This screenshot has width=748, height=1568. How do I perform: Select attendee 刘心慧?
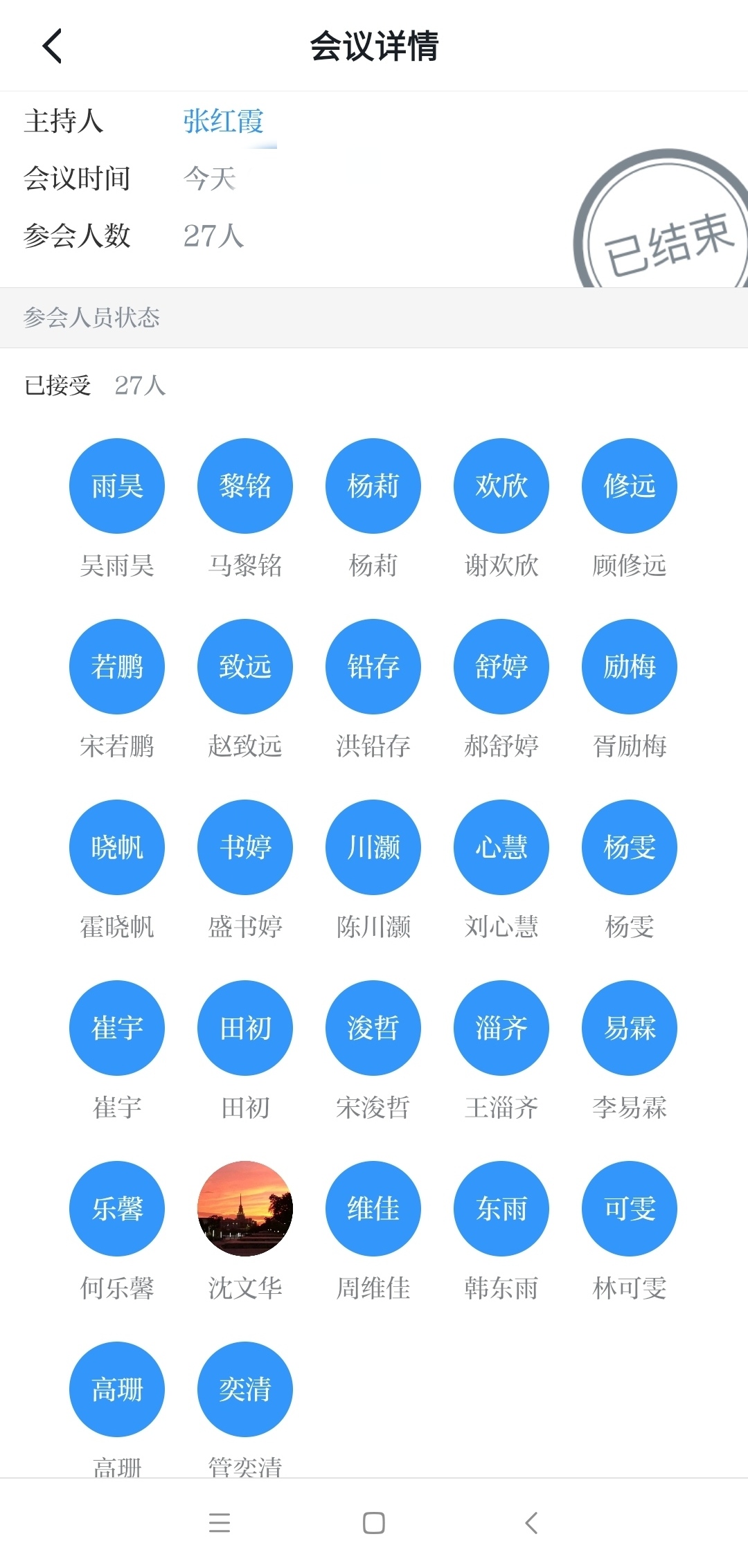(x=501, y=847)
